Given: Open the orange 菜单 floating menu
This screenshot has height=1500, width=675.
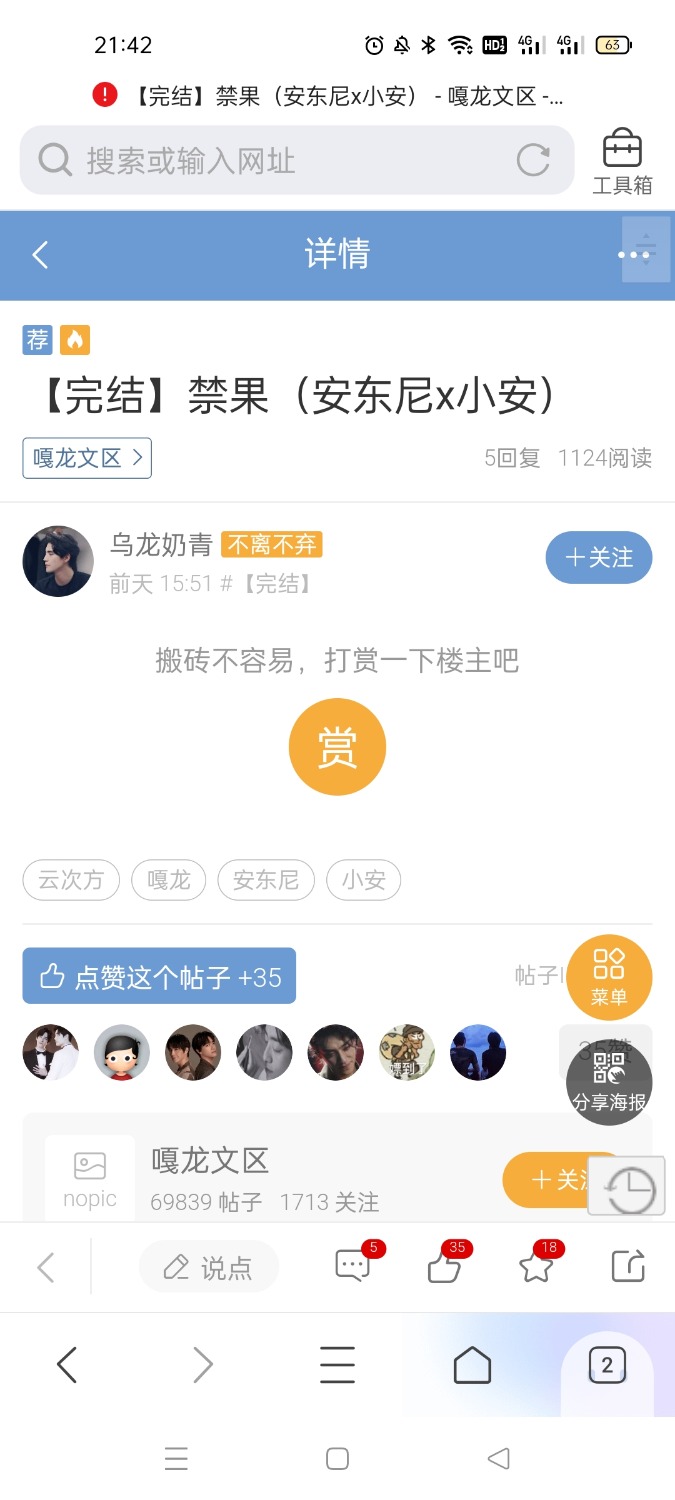Looking at the screenshot, I should (609, 976).
